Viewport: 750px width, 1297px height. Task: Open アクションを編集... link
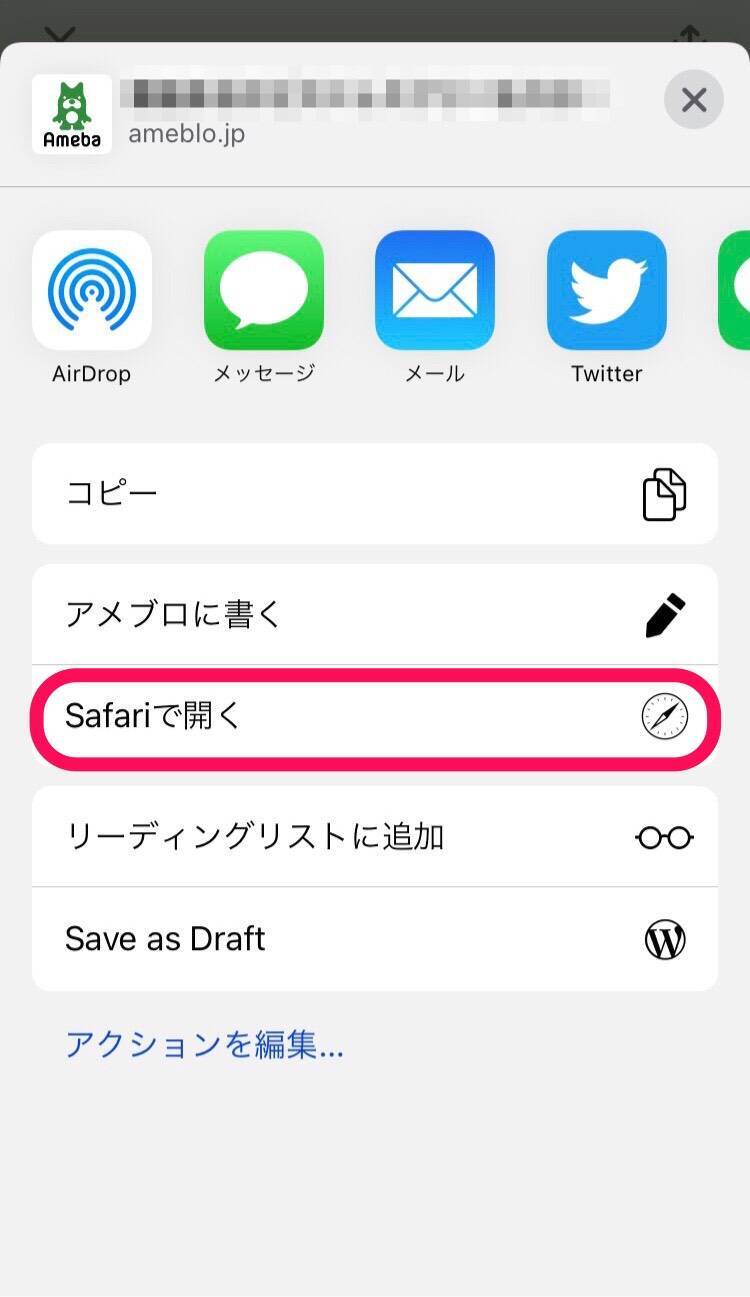pyautogui.click(x=204, y=1045)
